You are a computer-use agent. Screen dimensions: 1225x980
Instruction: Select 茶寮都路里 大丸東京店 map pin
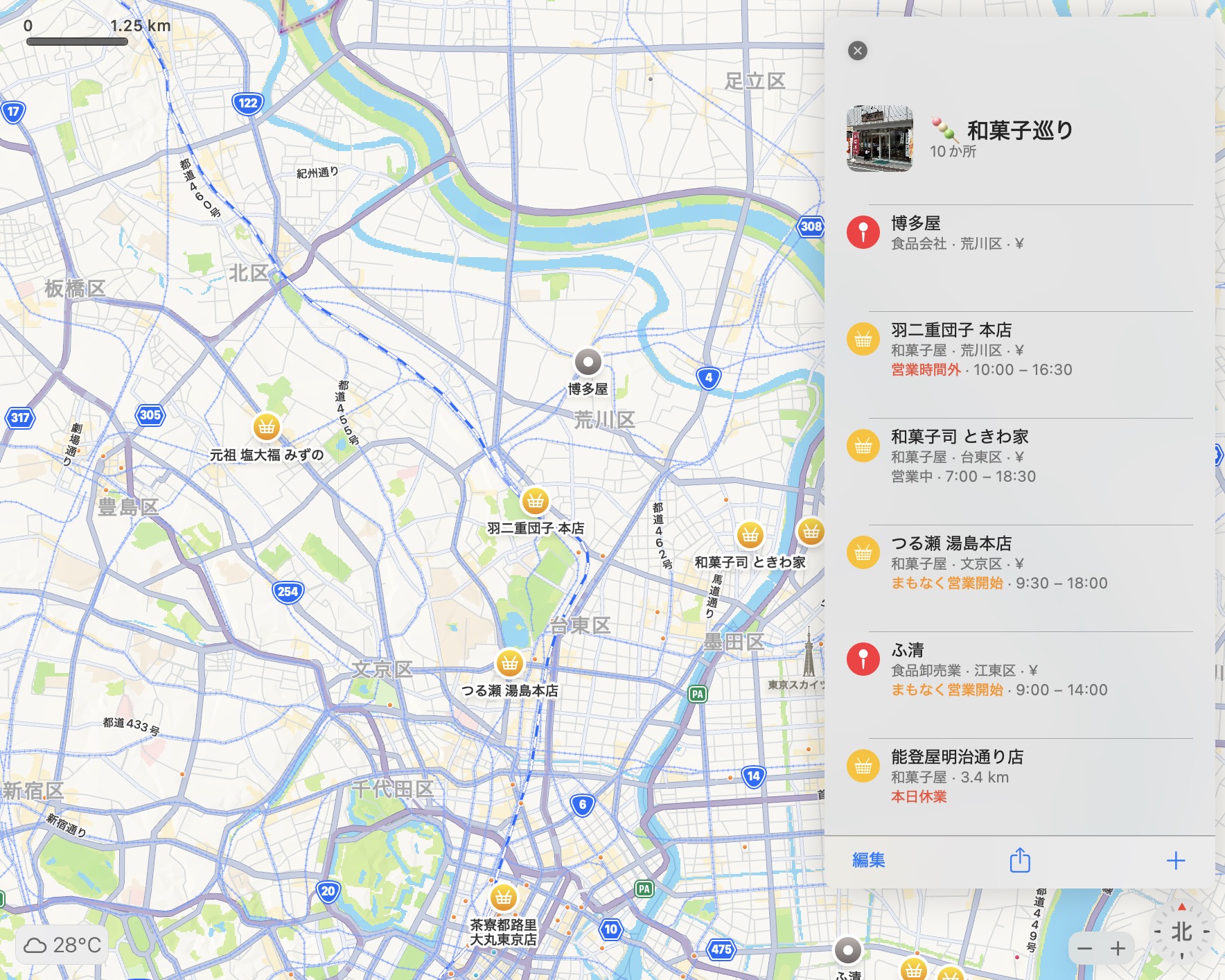click(503, 898)
